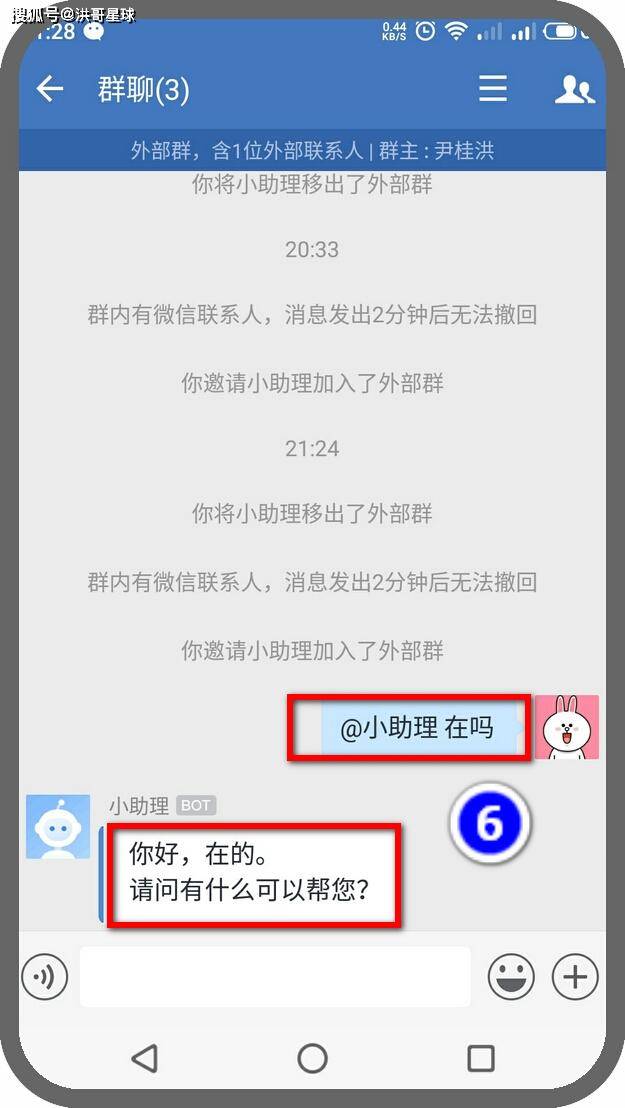Switch to voice input mode

click(x=45, y=977)
